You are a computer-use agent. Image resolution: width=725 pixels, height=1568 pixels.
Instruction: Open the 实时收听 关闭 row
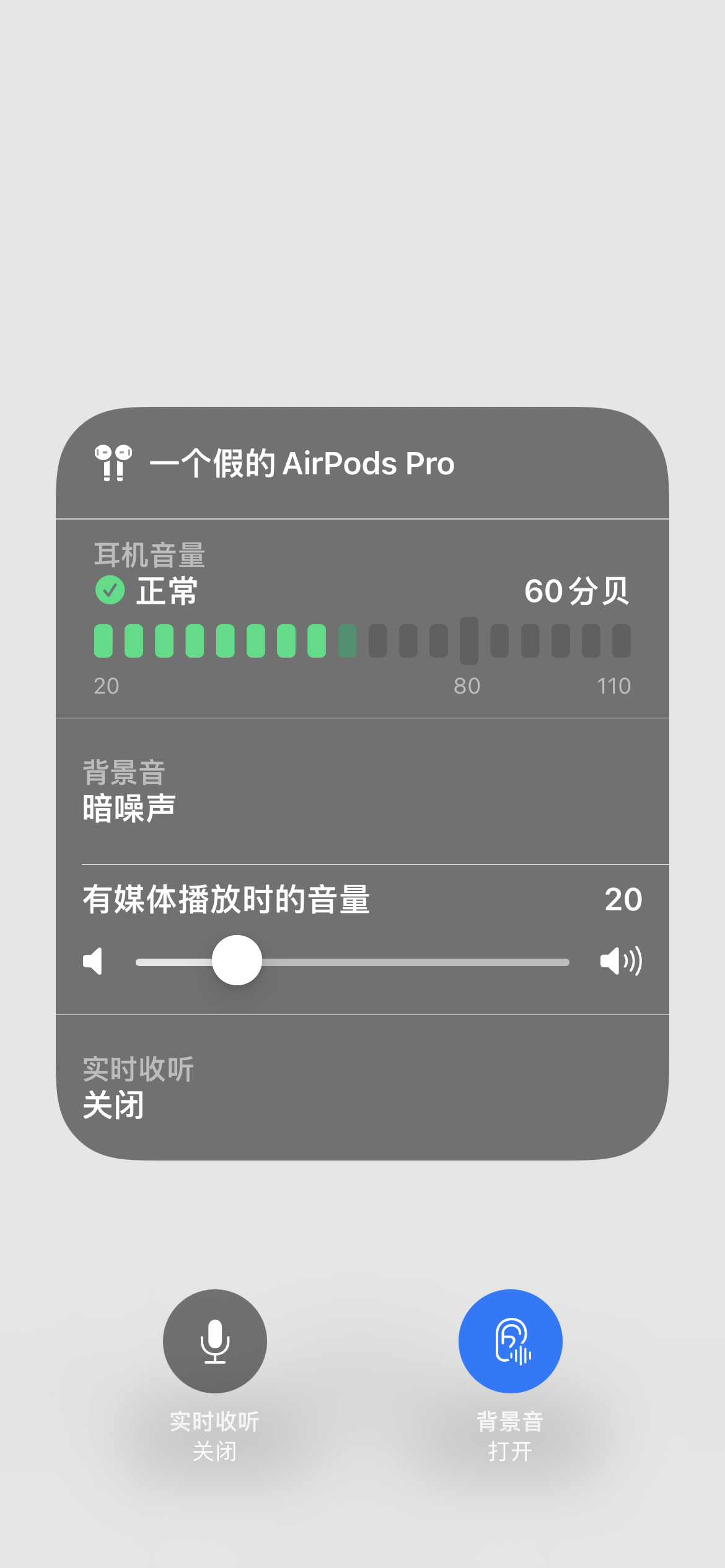click(362, 1087)
